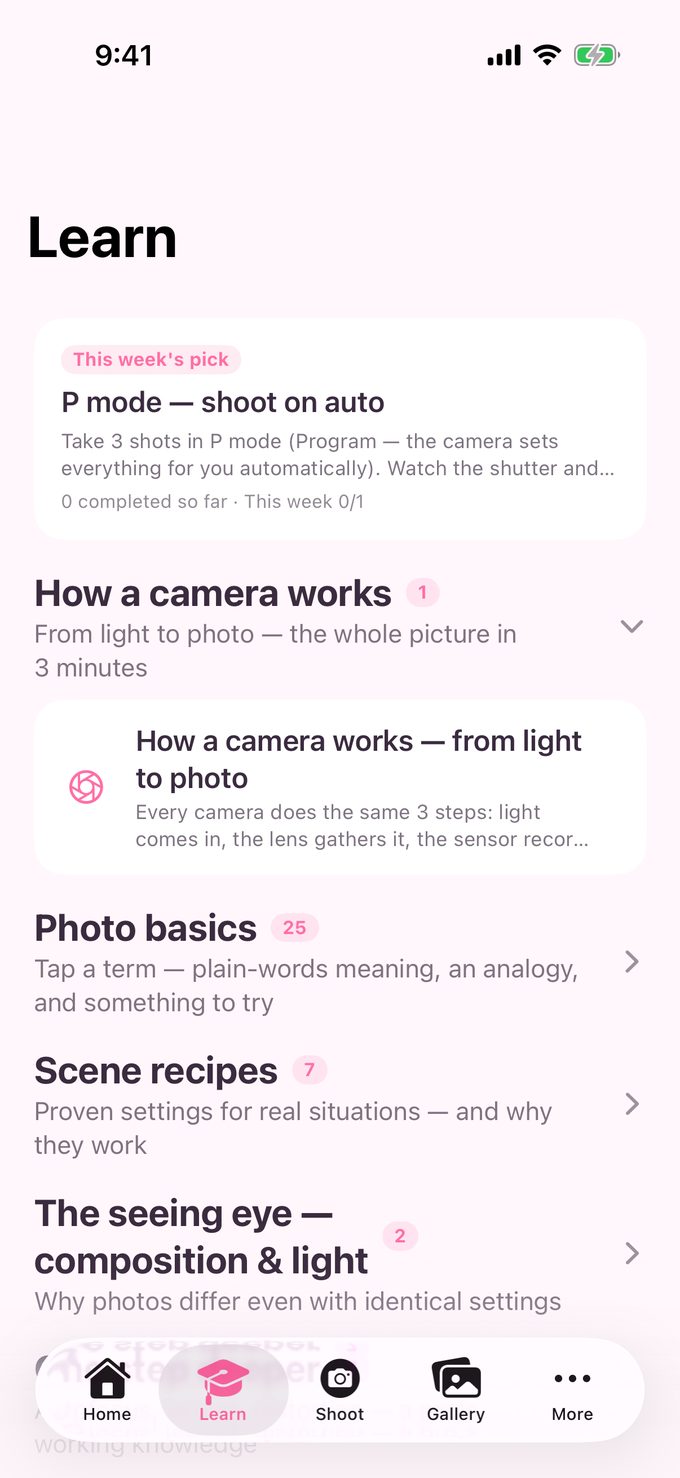Expand The seeing eye composition & light section
Viewport: 680px width, 1478px height.
pyautogui.click(x=340, y=1253)
